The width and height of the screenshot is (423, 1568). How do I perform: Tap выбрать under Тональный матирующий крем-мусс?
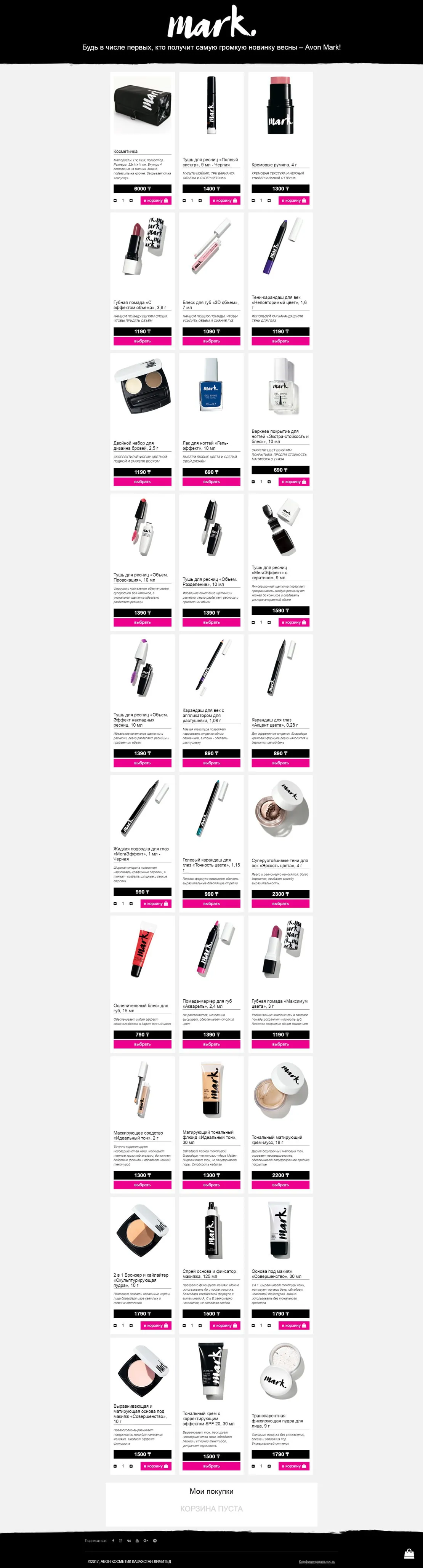pos(280,1184)
